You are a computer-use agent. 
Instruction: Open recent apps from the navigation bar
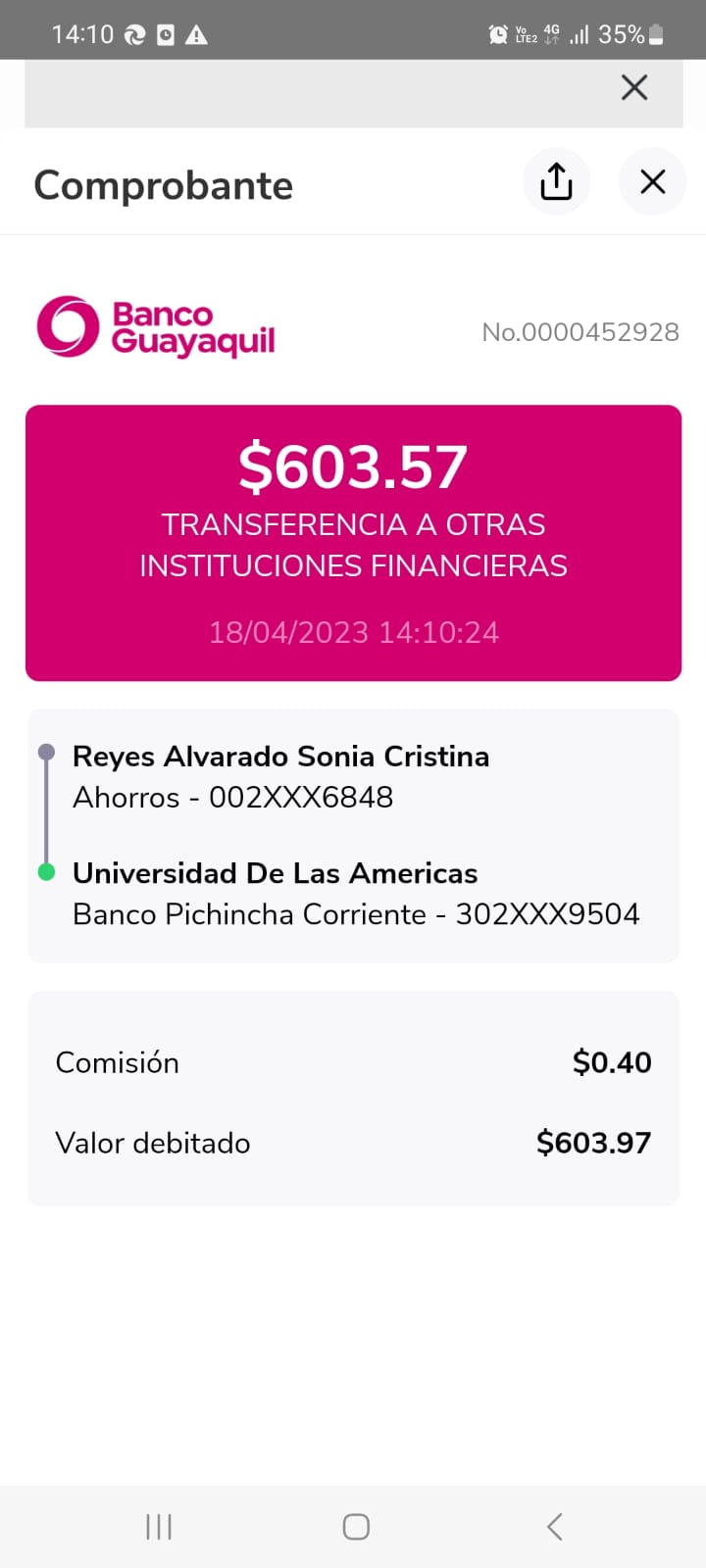click(x=159, y=1526)
